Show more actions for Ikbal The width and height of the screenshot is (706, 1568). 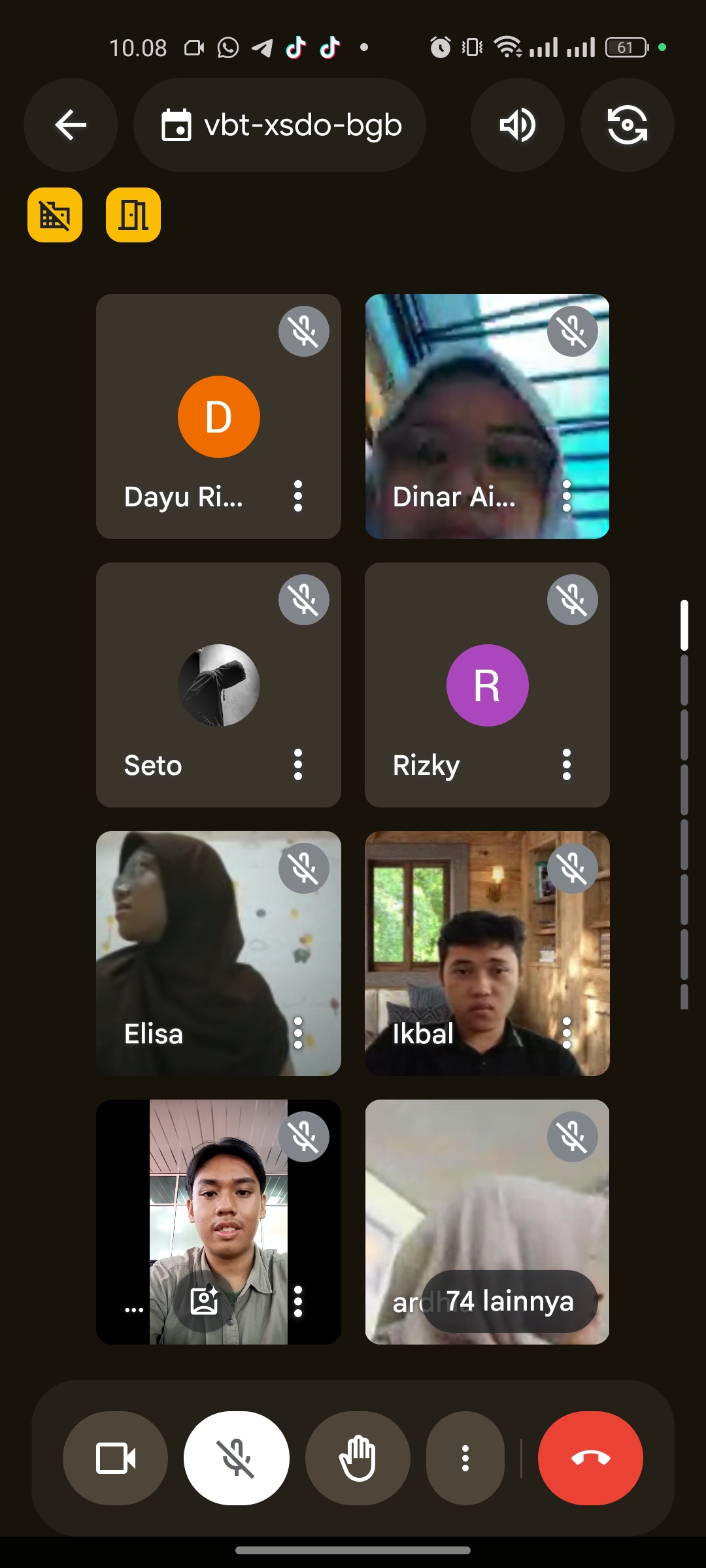pyautogui.click(x=567, y=1034)
